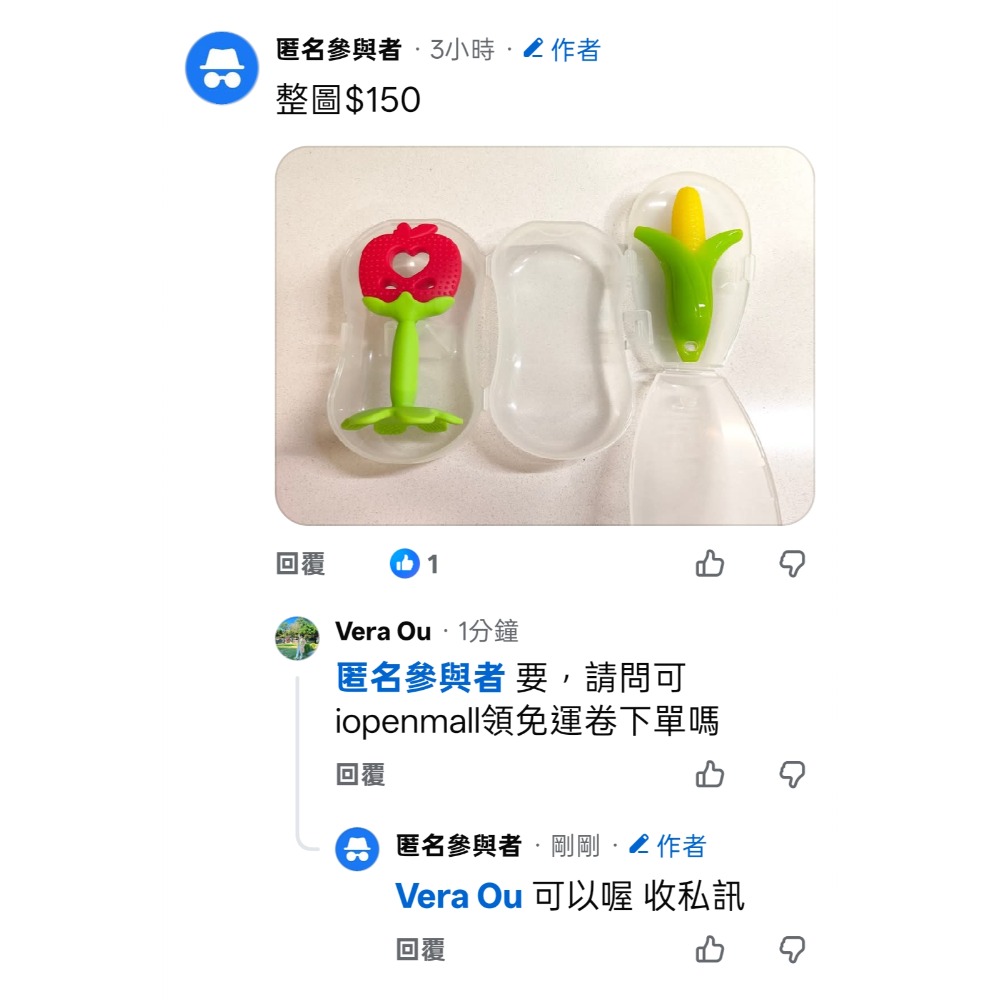Dislike Vera Ou's iopenmall comment
This screenshot has height=1000, width=1000.
click(x=792, y=774)
